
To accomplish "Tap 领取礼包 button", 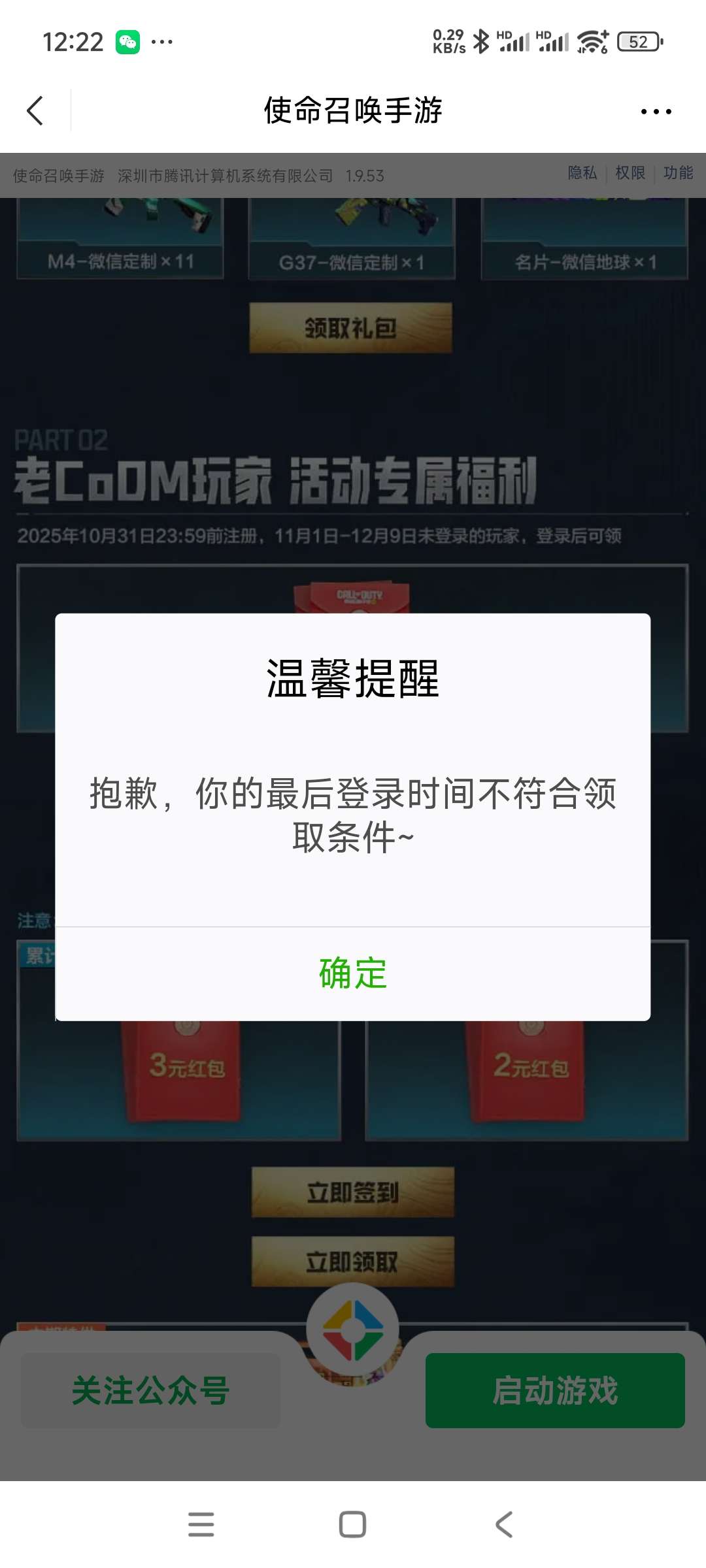I will point(351,328).
